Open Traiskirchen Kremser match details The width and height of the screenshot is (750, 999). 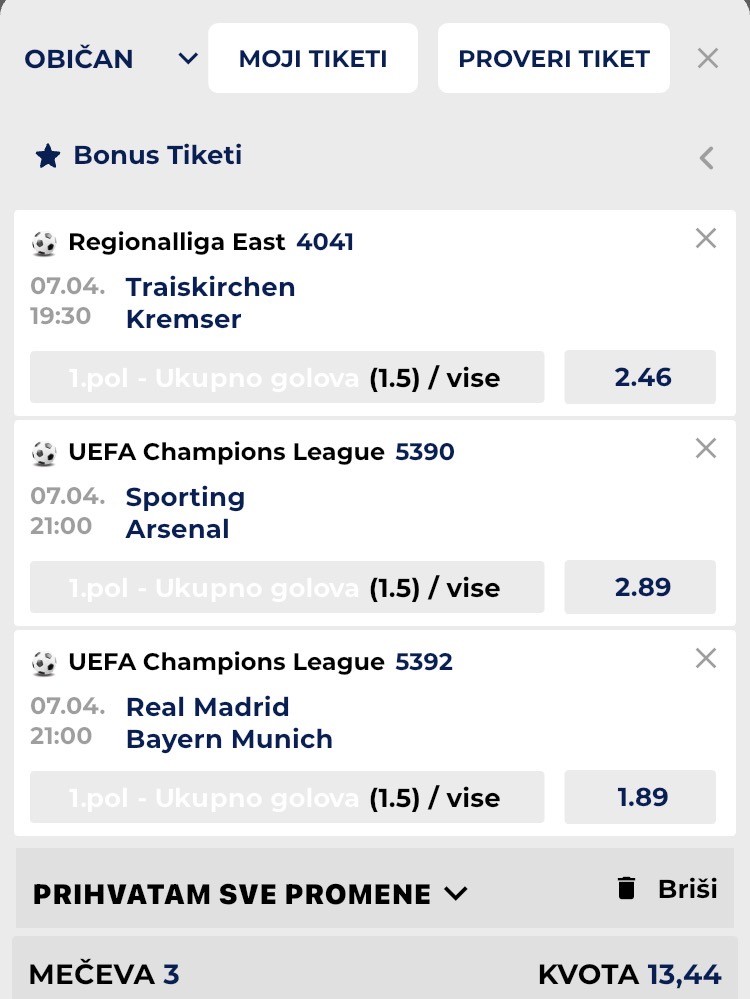[210, 303]
